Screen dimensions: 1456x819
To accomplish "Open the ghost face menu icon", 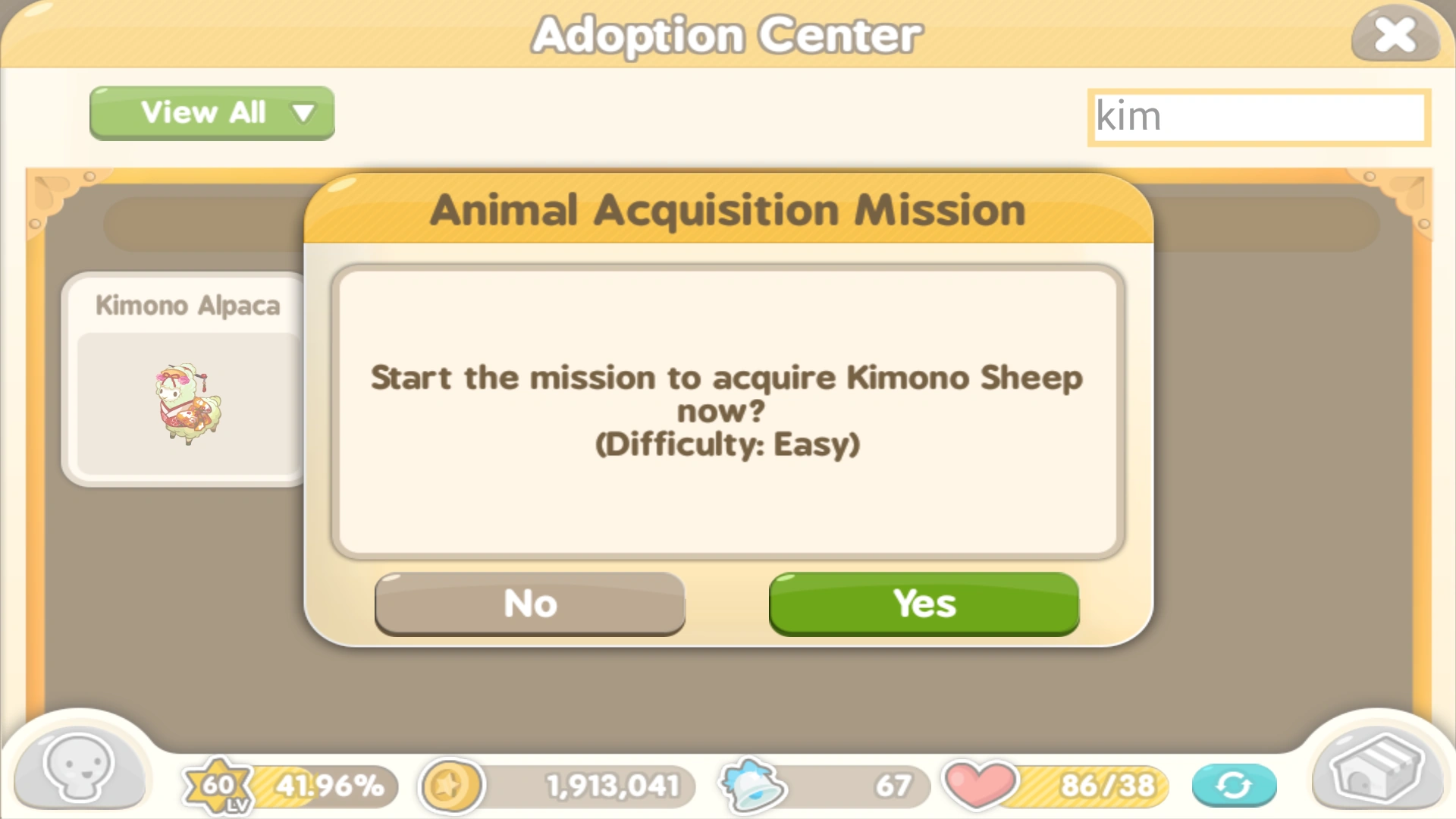I will (x=80, y=767).
